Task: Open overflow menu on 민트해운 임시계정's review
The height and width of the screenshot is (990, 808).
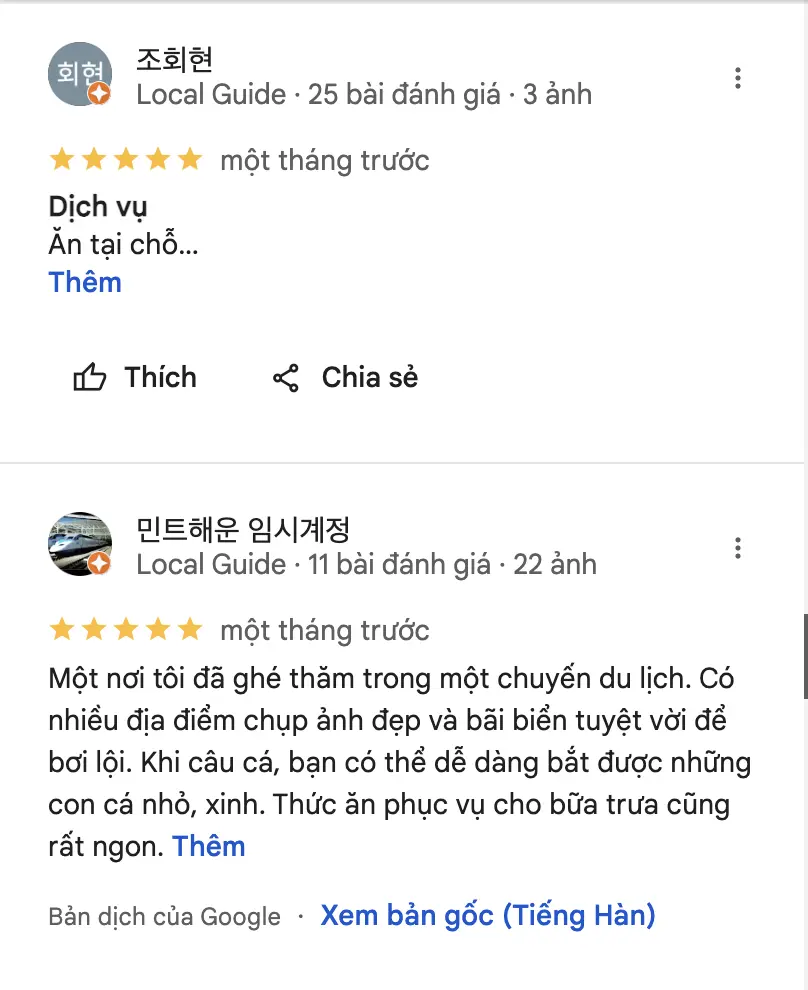Action: [x=737, y=548]
